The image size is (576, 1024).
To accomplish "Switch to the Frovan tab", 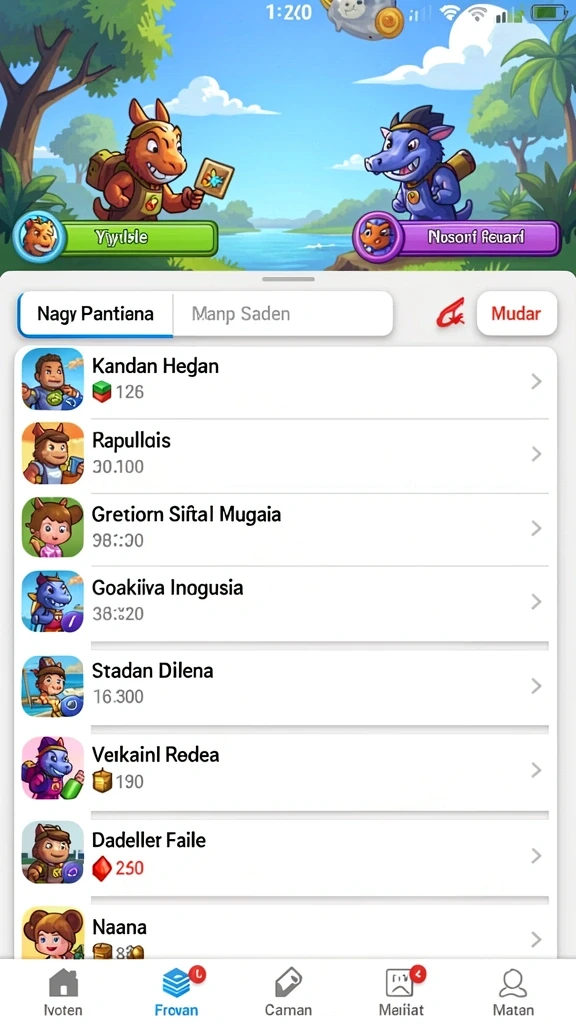I will pos(176,993).
